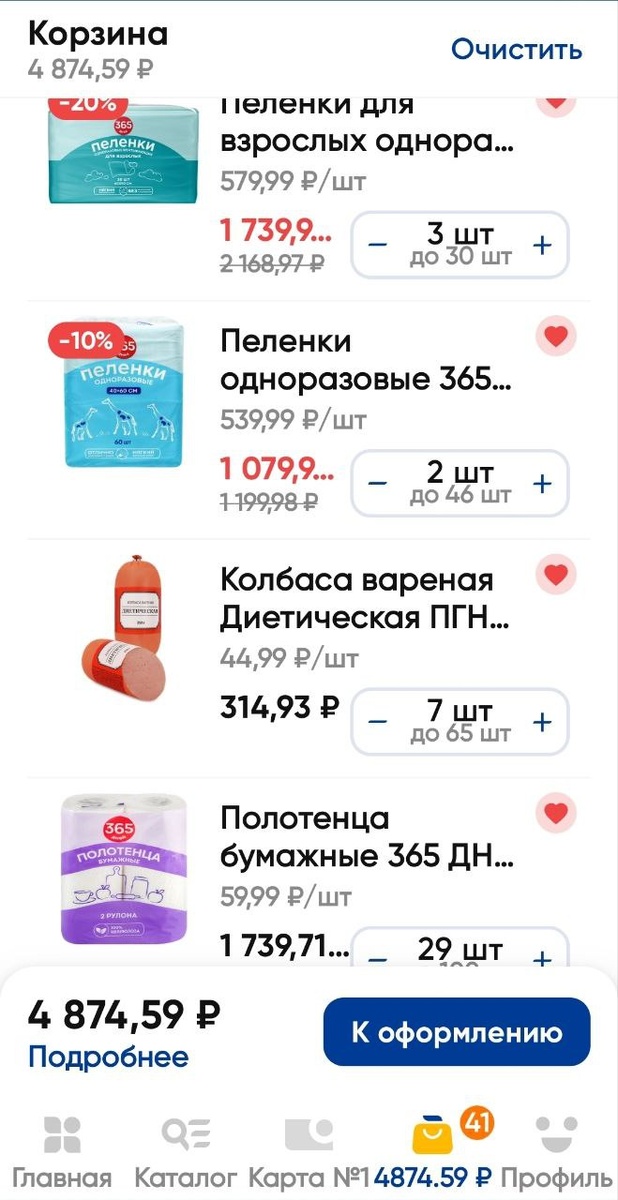Viewport: 618px width, 1200px height.
Task: Proceed to checkout with К оформлению
Action: click(456, 1032)
